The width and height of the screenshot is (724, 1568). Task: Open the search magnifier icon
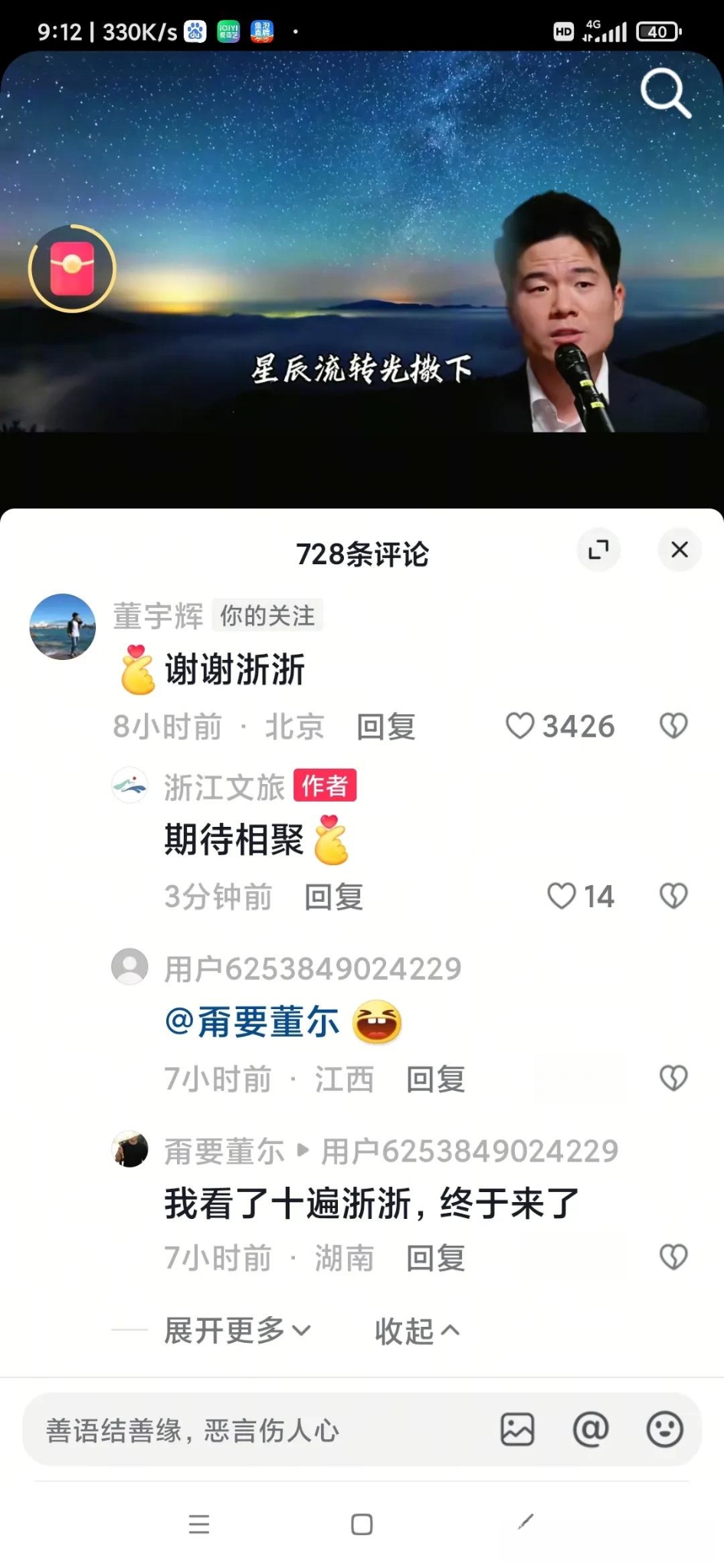[x=665, y=93]
